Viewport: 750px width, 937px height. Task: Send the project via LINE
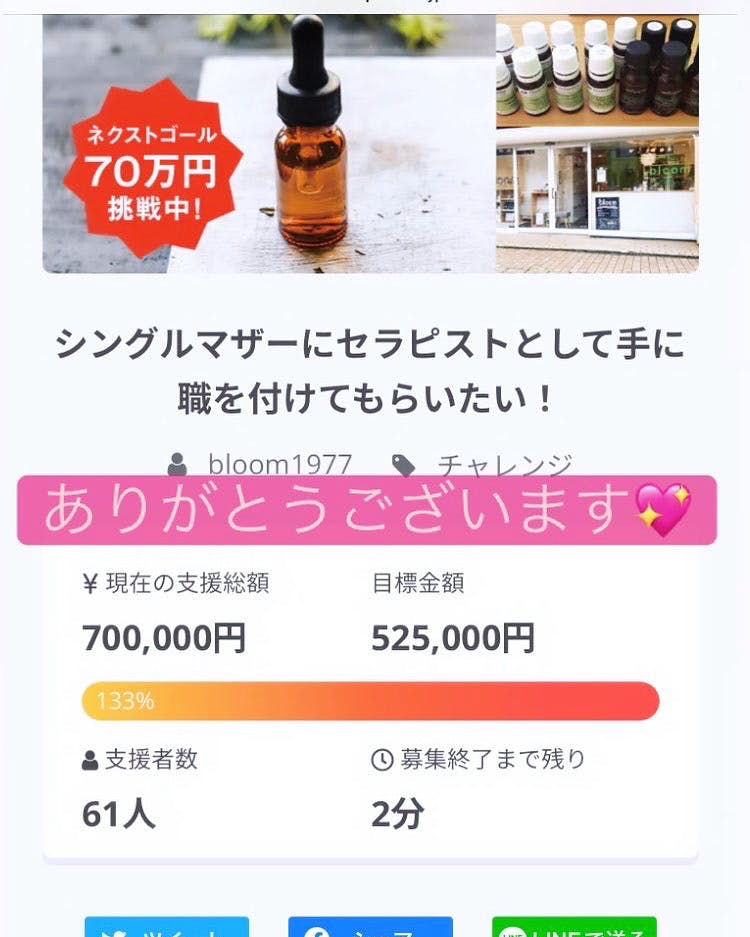tap(574, 926)
